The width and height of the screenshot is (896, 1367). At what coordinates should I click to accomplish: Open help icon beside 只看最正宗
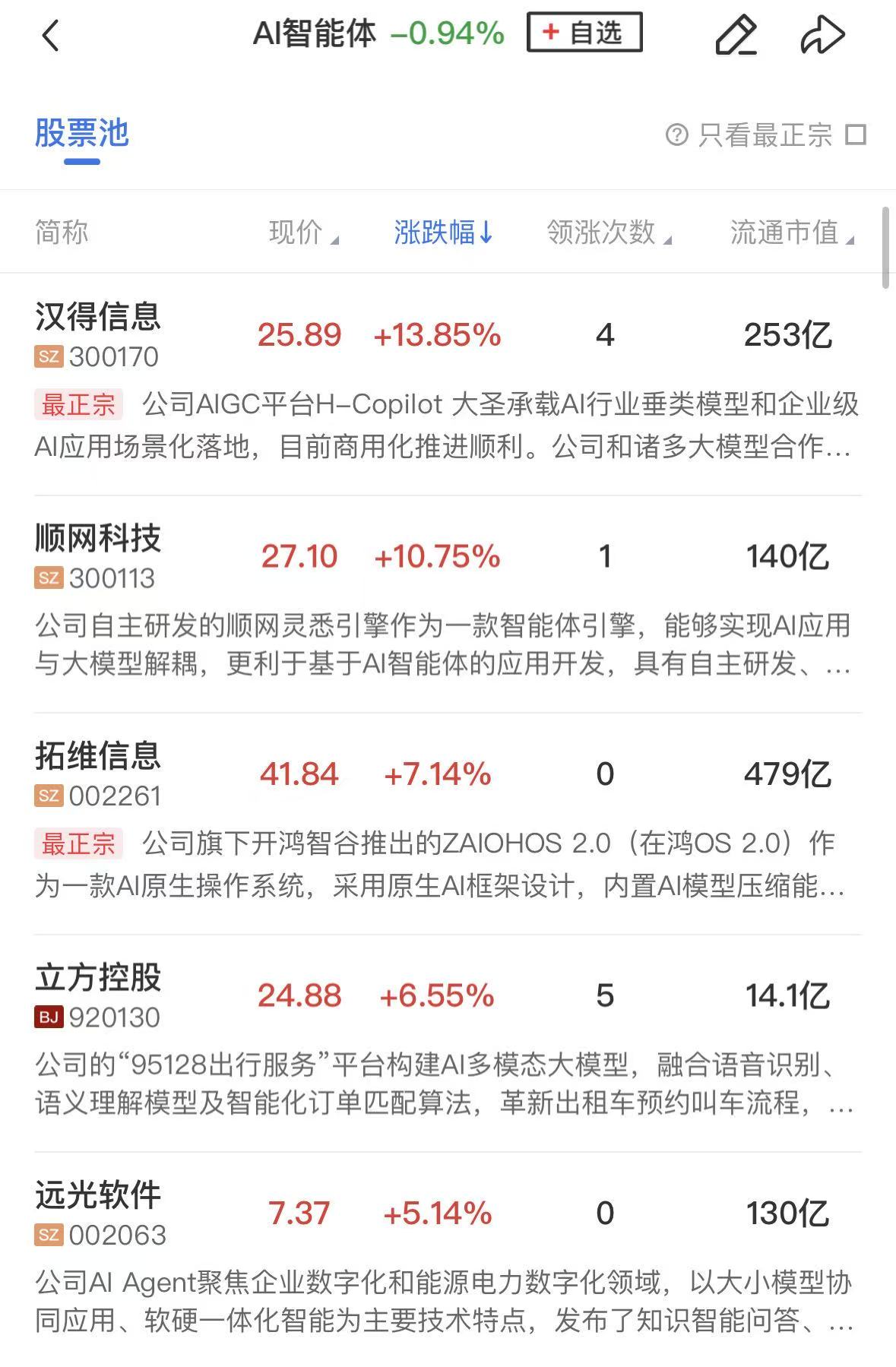click(x=676, y=135)
